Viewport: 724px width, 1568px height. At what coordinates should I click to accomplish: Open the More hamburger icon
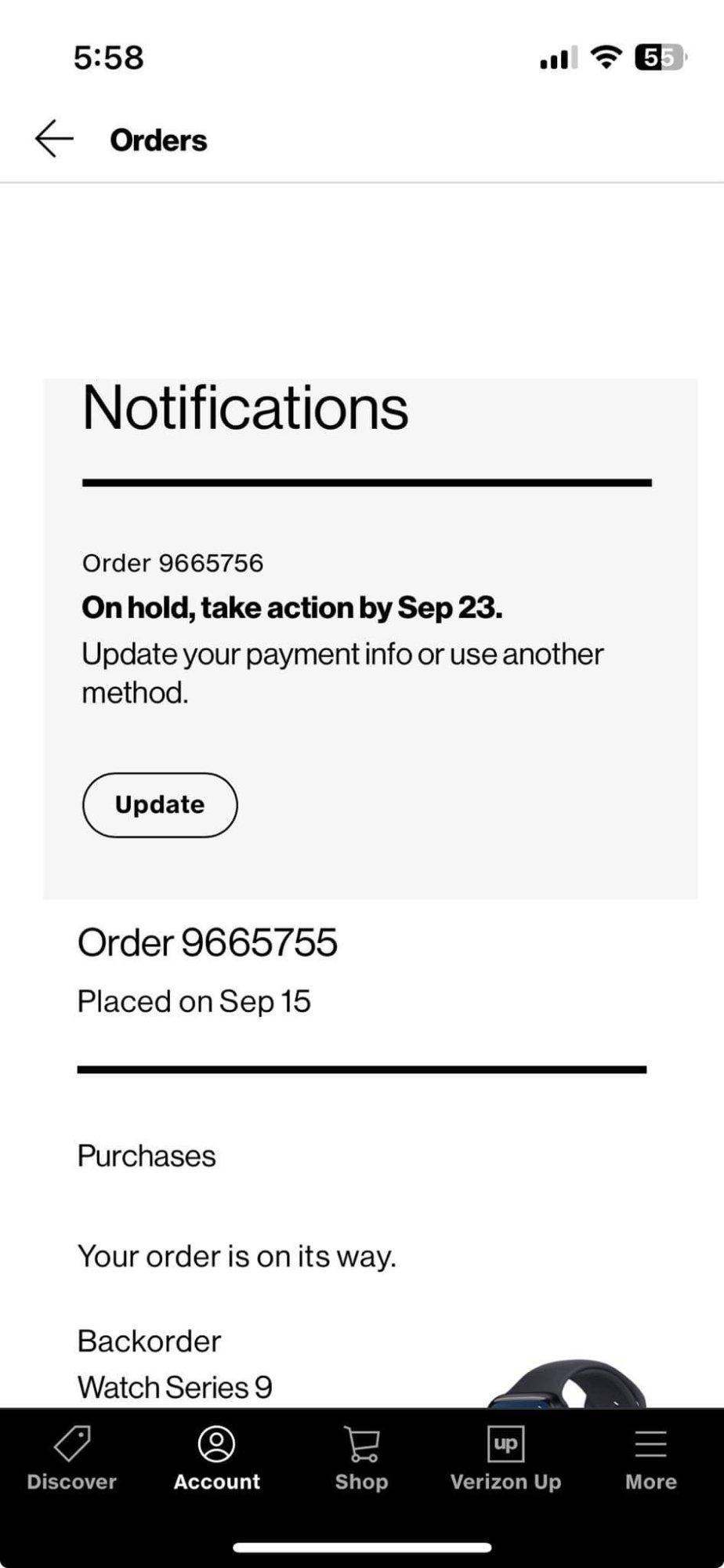click(651, 1443)
